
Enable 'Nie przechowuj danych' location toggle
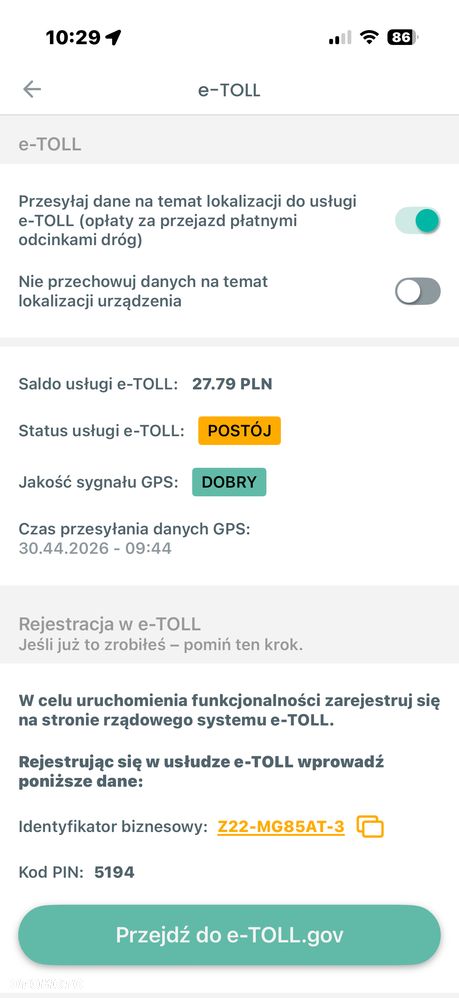click(418, 291)
